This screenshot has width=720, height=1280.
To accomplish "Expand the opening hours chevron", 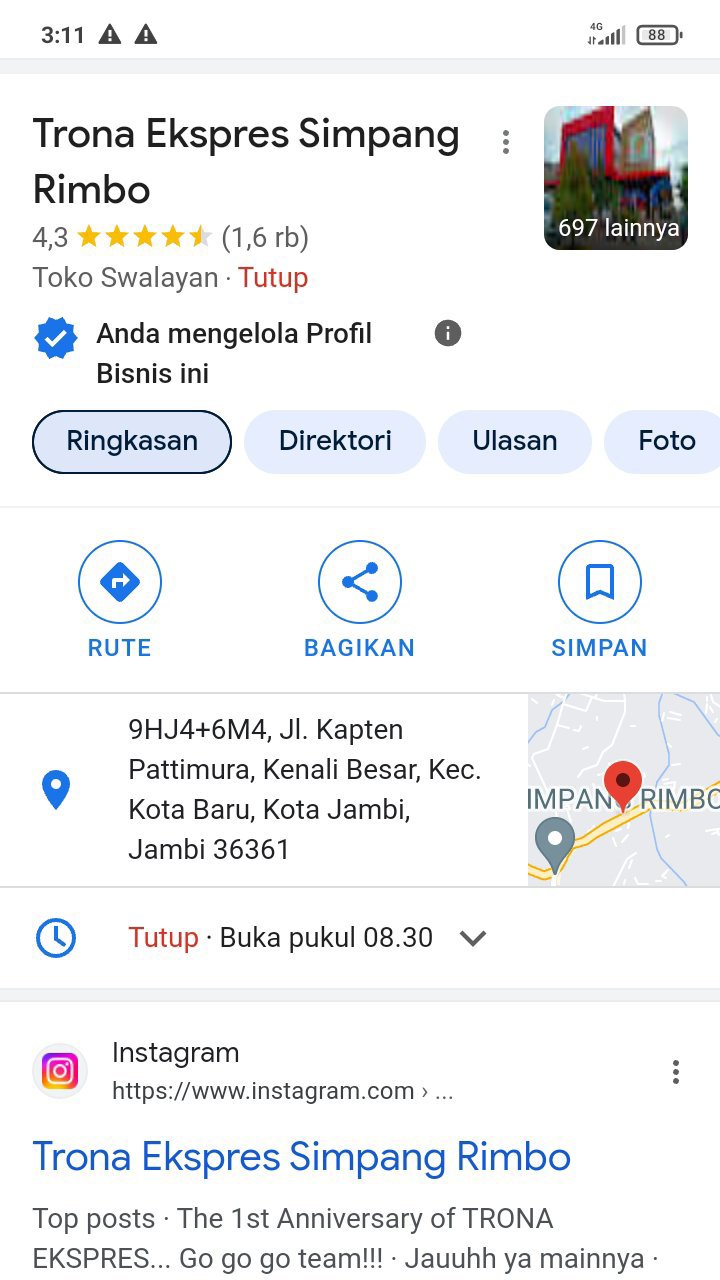I will pos(472,938).
